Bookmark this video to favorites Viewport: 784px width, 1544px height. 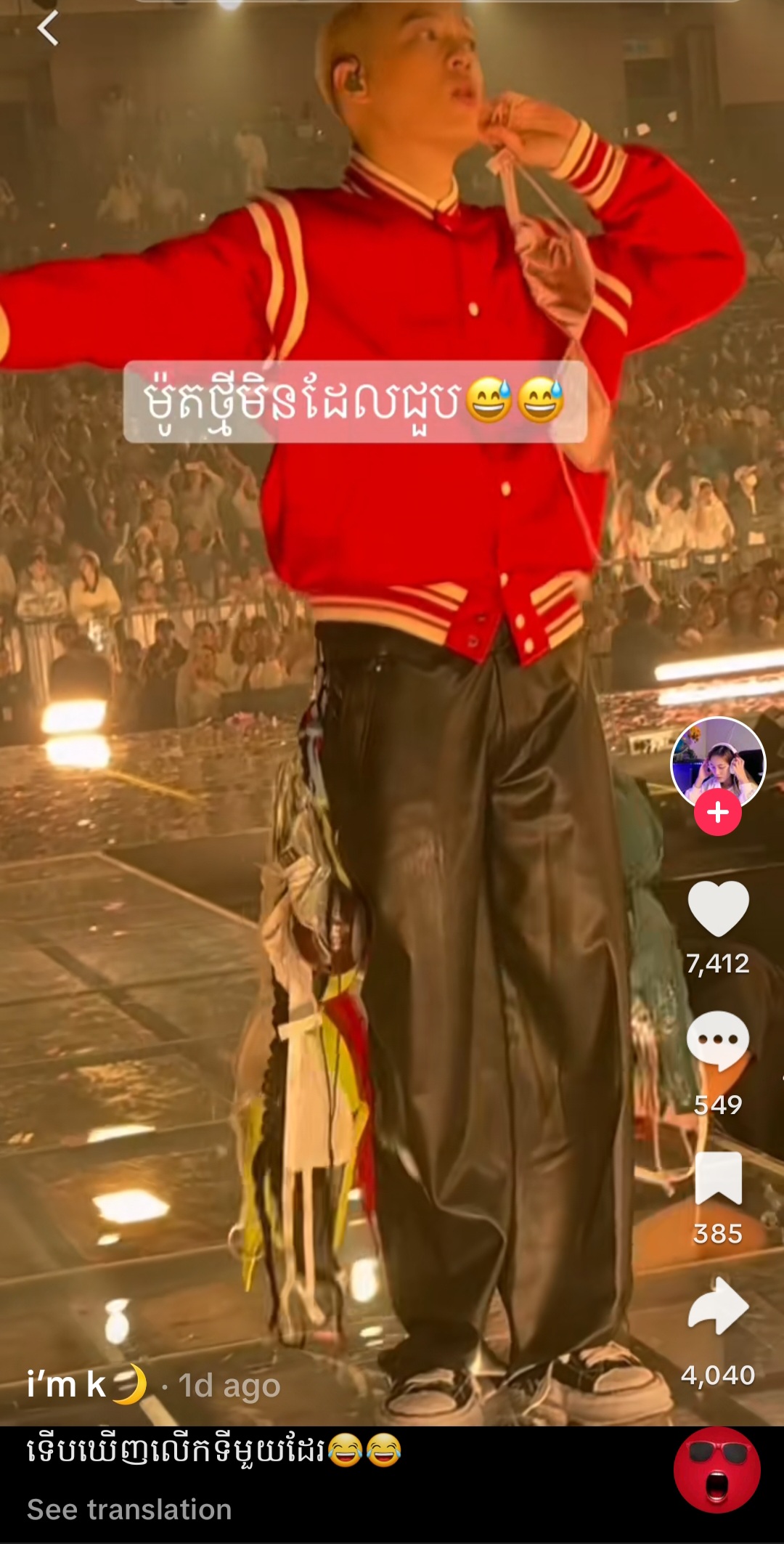717,1179
